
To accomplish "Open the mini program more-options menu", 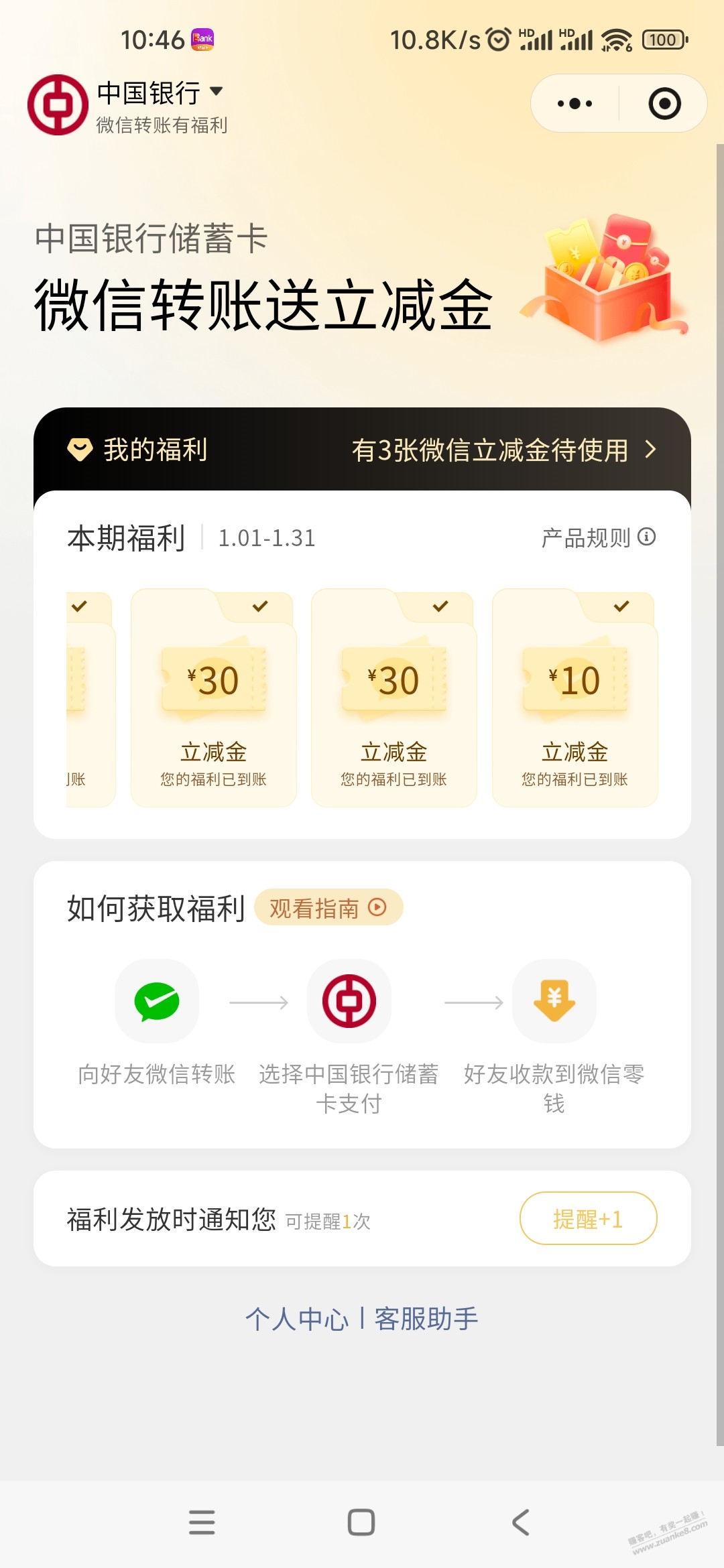I will [575, 104].
